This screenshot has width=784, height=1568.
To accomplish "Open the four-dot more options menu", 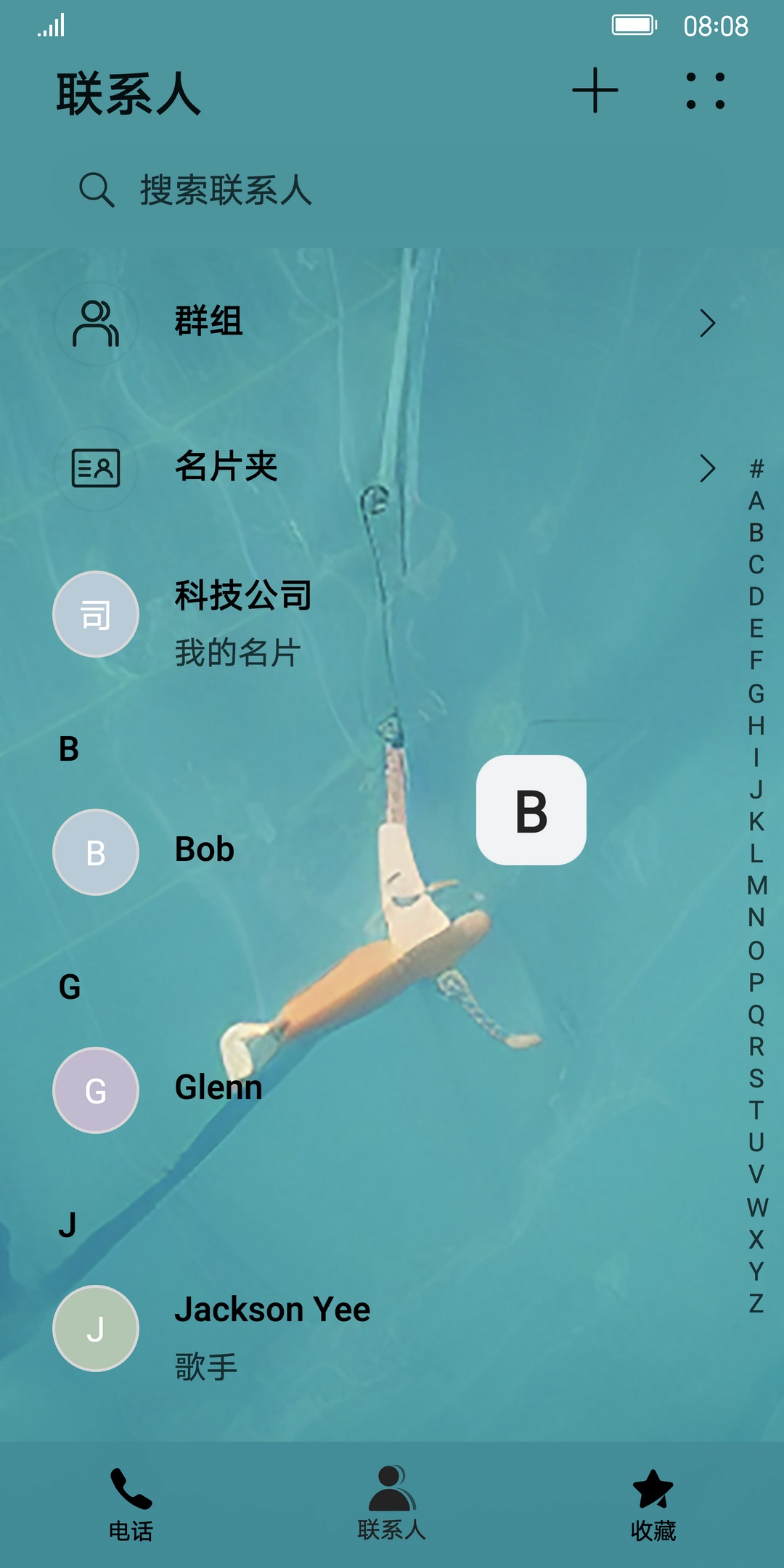I will 705,91.
